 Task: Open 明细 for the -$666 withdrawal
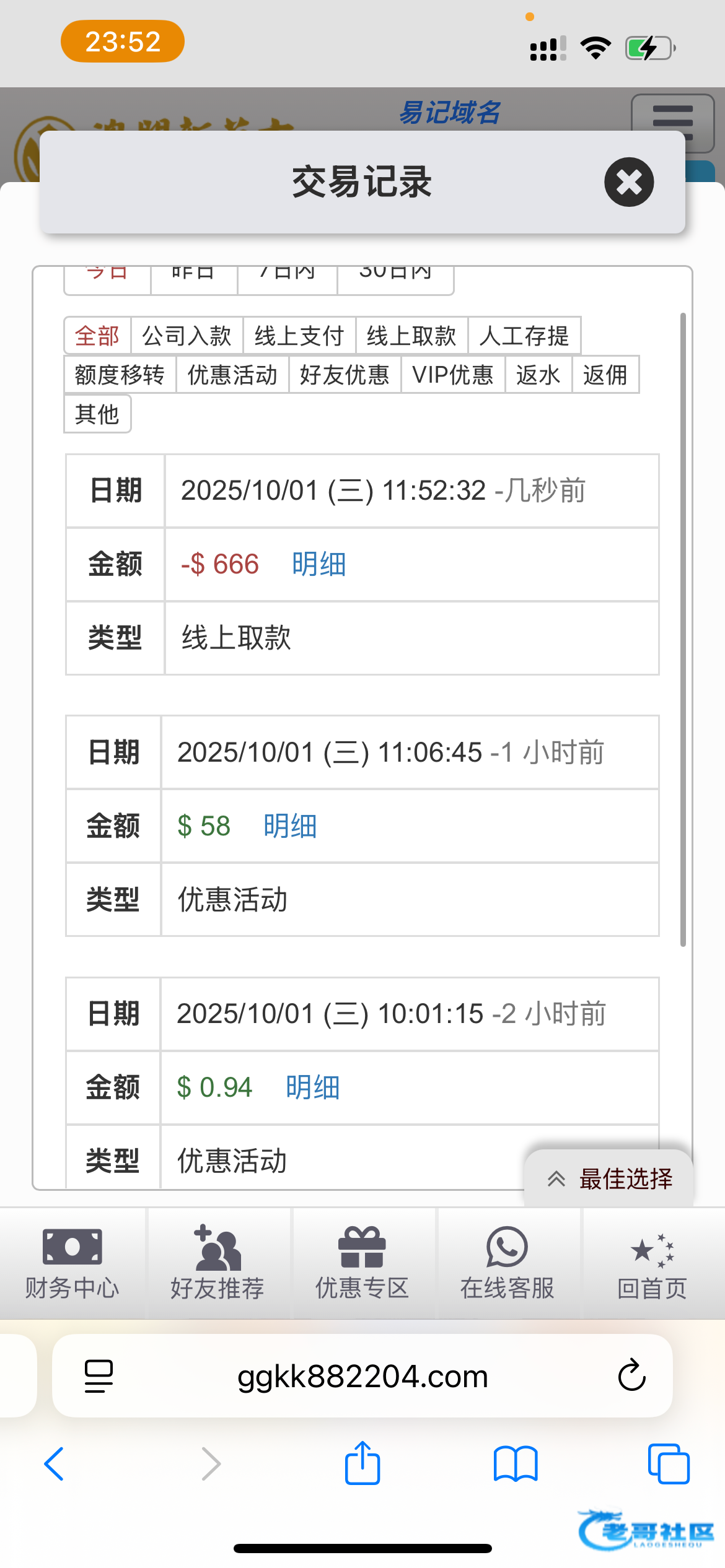[319, 564]
